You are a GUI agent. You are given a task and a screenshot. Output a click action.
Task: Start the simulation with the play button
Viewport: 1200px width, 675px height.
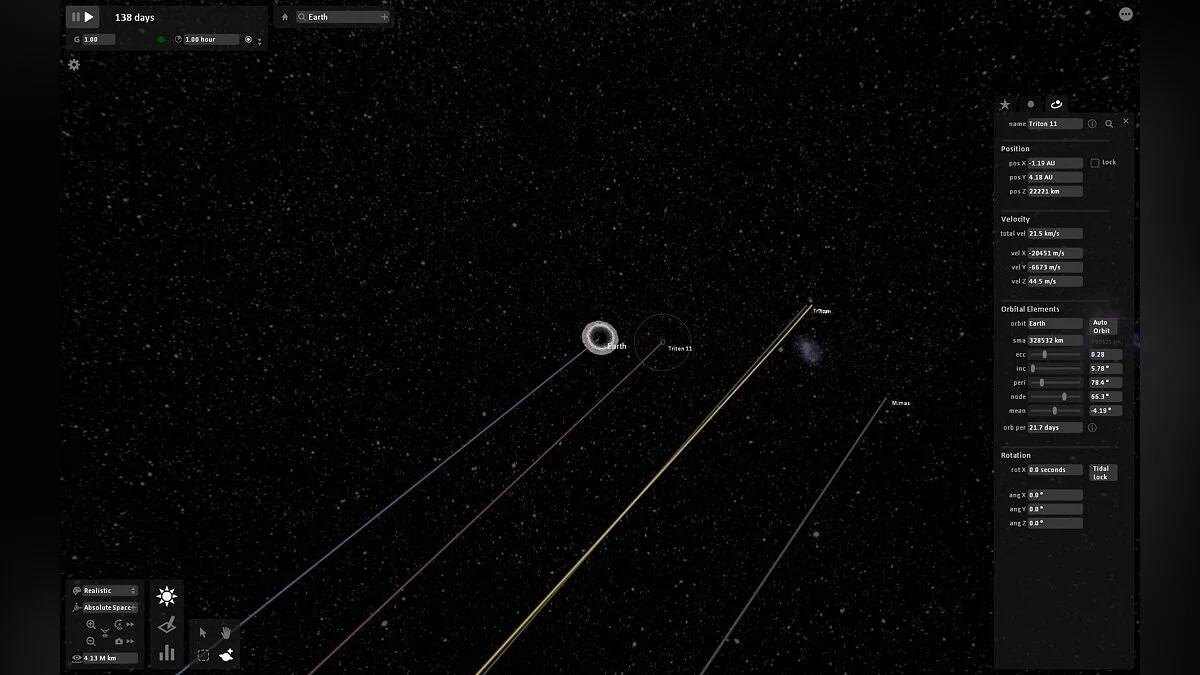pos(89,17)
